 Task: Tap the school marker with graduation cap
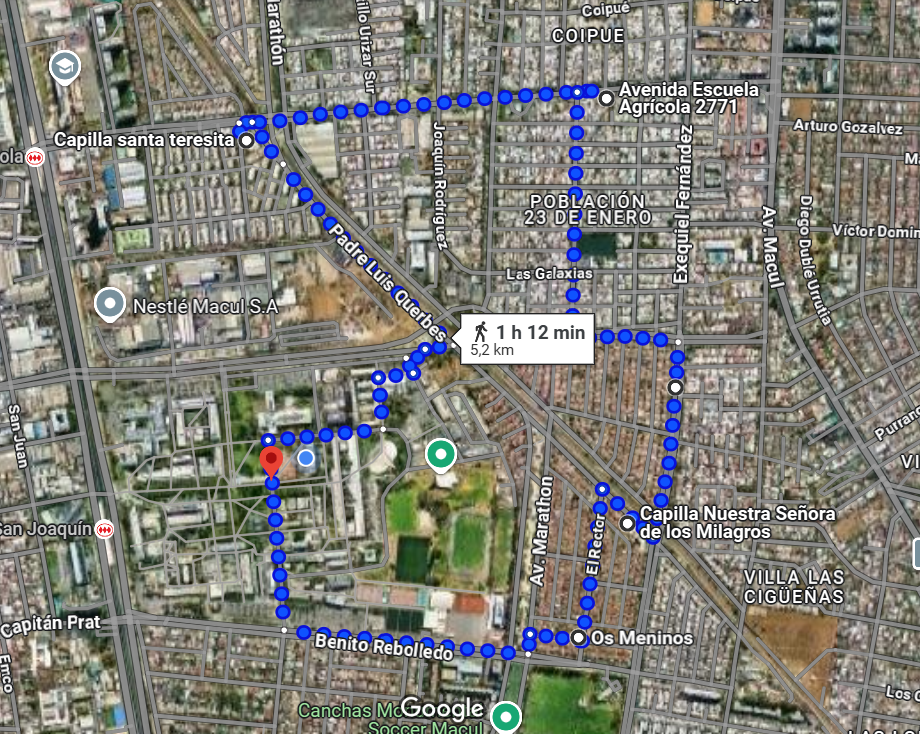click(64, 68)
